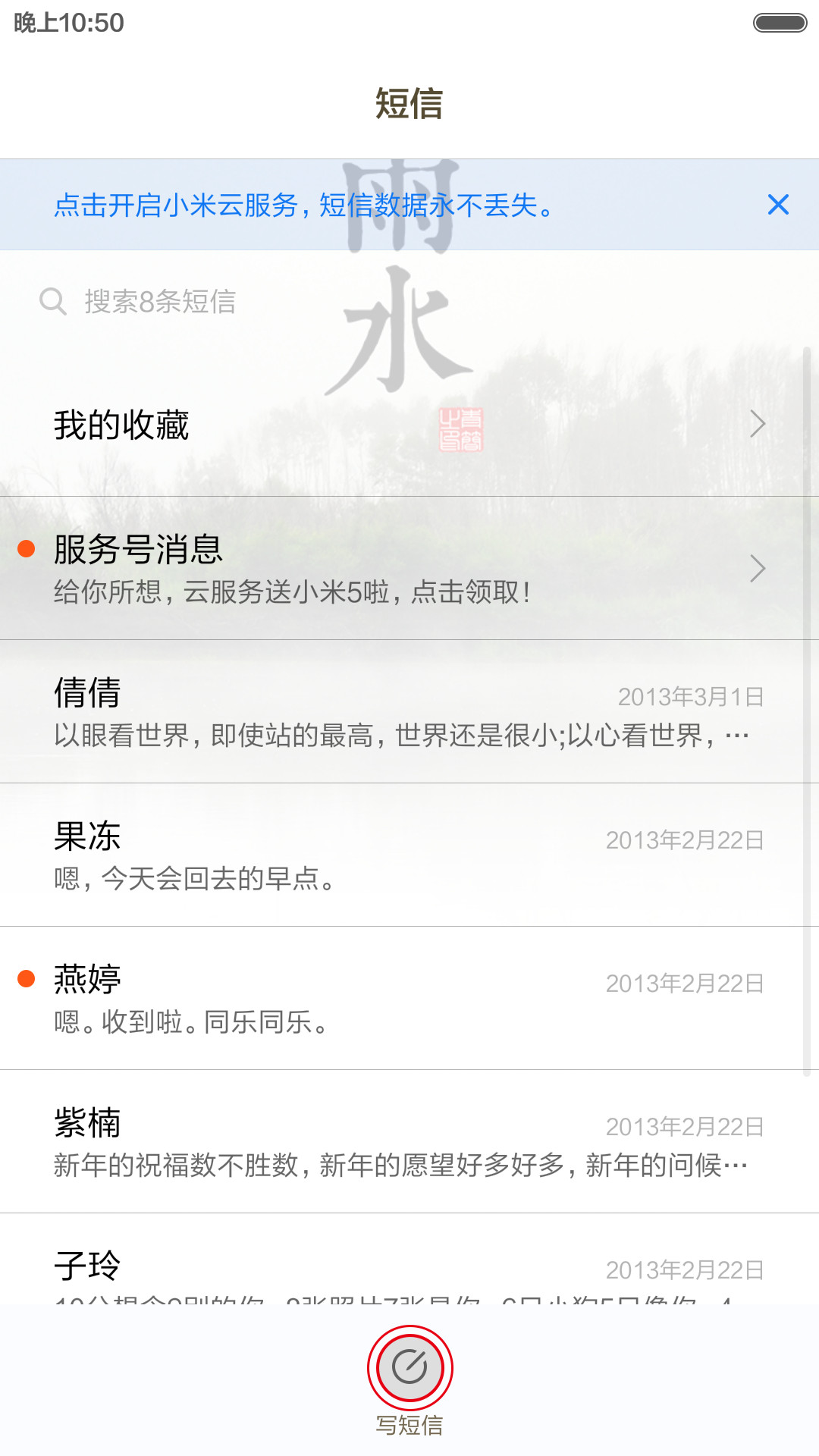
Task: Open the unread thread from 燕婷
Action: [x=409, y=999]
